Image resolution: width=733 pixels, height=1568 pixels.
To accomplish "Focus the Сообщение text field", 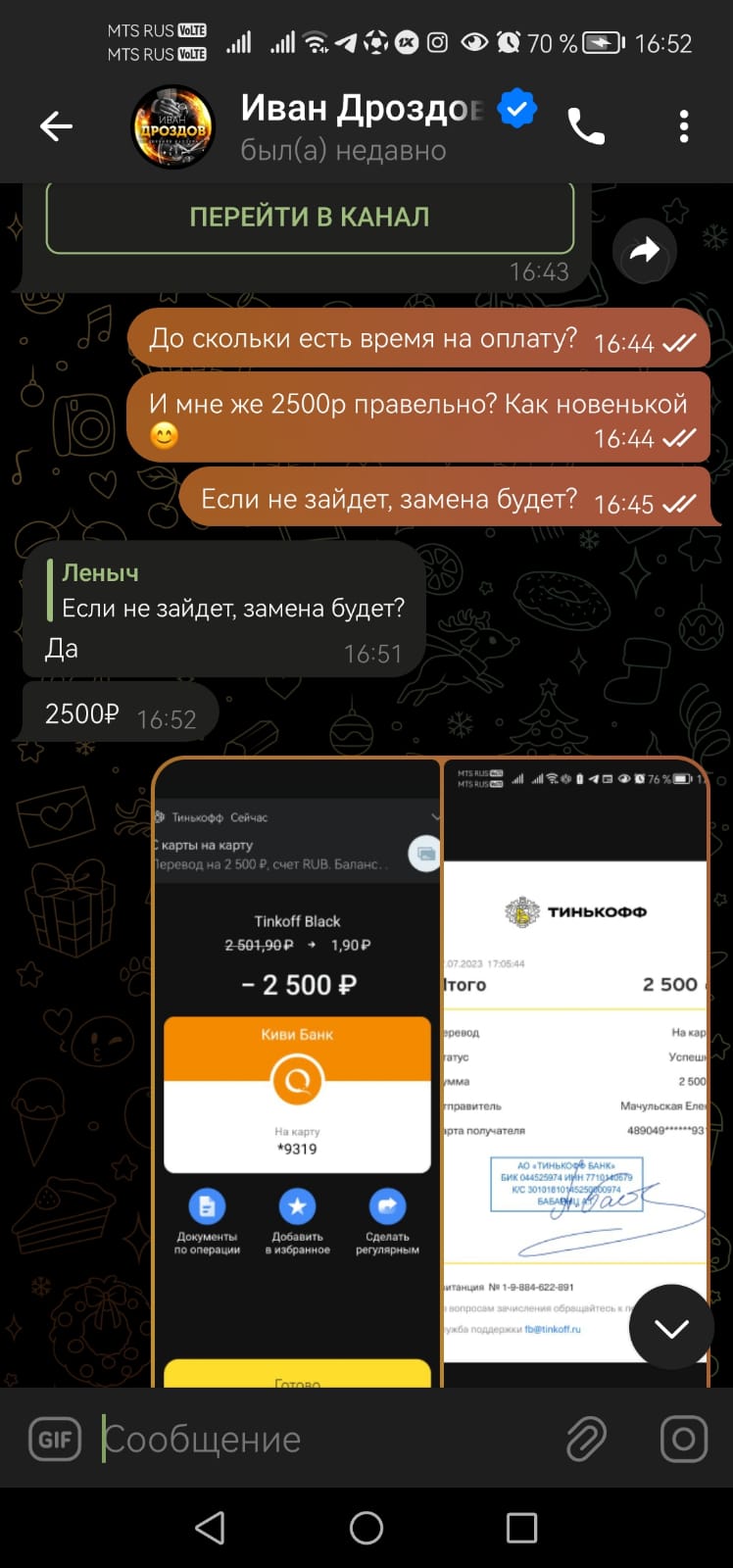I will tap(323, 1439).
